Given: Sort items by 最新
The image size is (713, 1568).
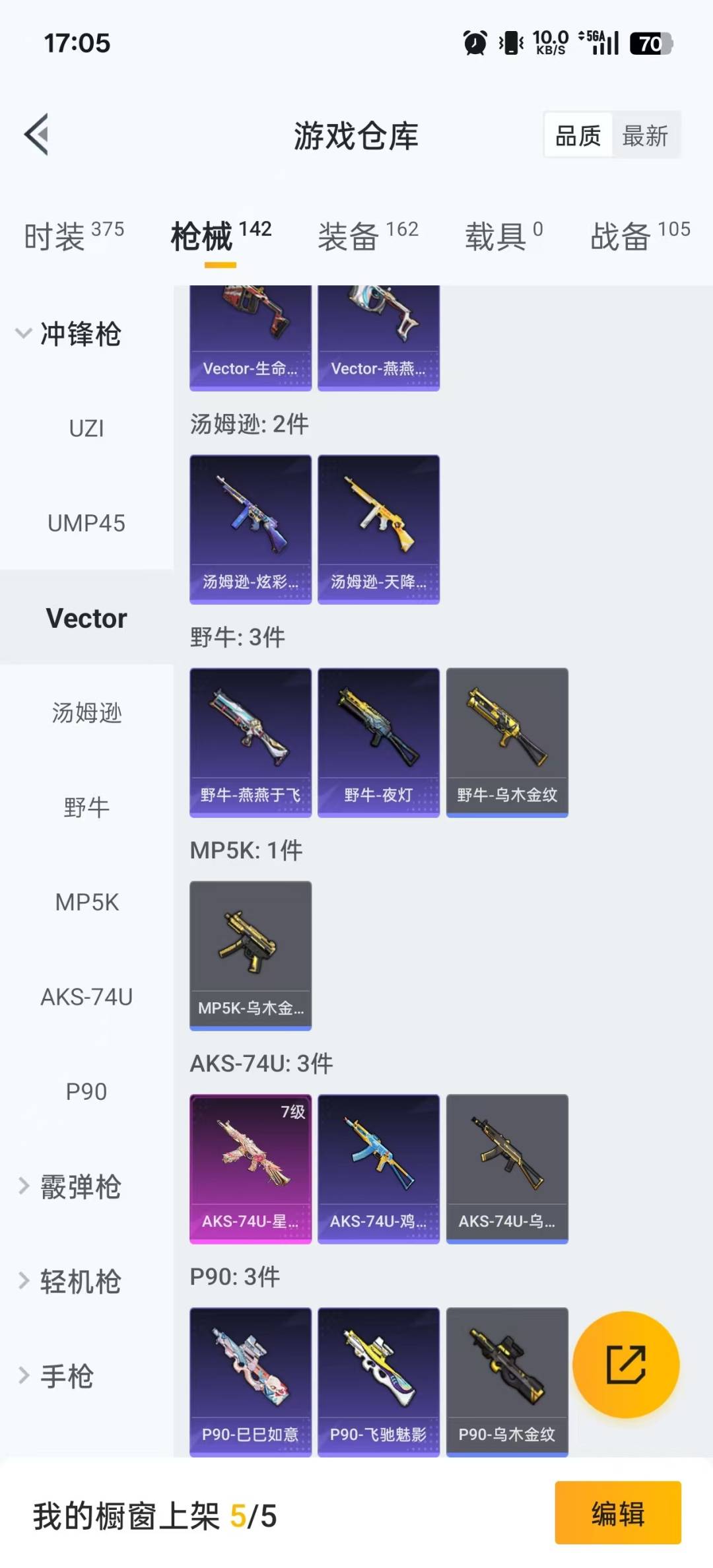Looking at the screenshot, I should click(x=645, y=136).
